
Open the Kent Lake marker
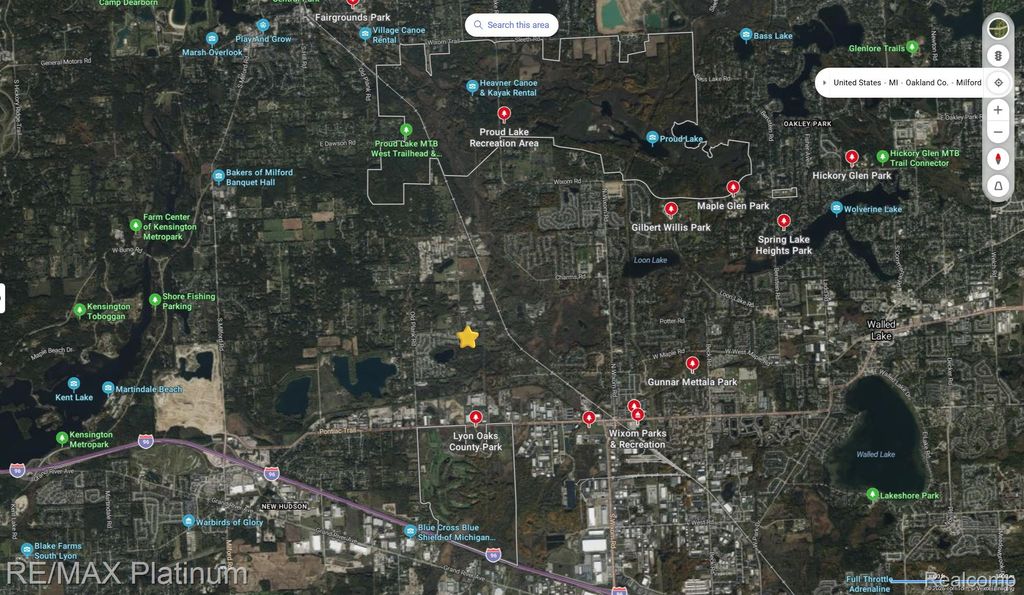(x=74, y=384)
